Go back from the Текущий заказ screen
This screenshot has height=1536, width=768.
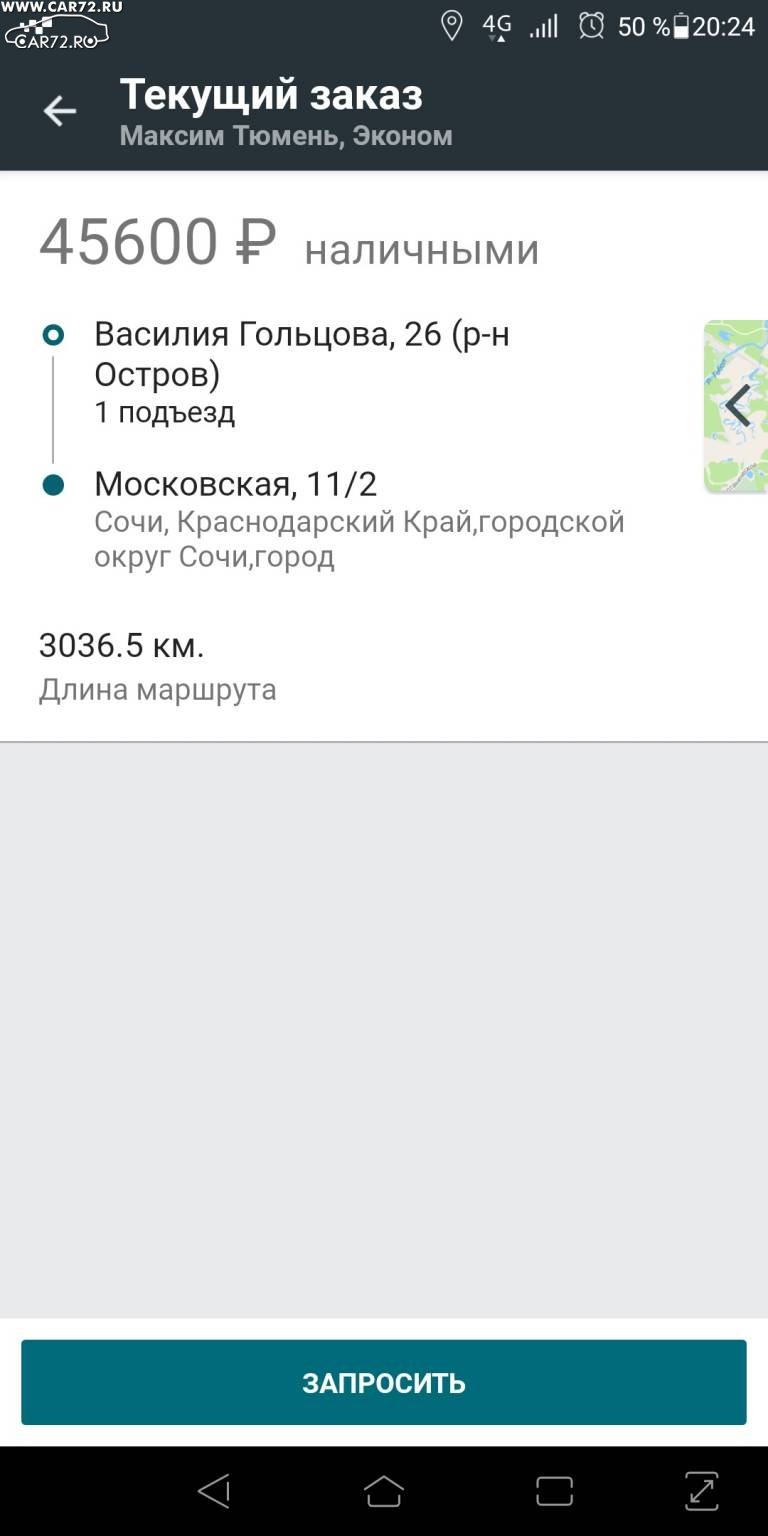pos(60,111)
